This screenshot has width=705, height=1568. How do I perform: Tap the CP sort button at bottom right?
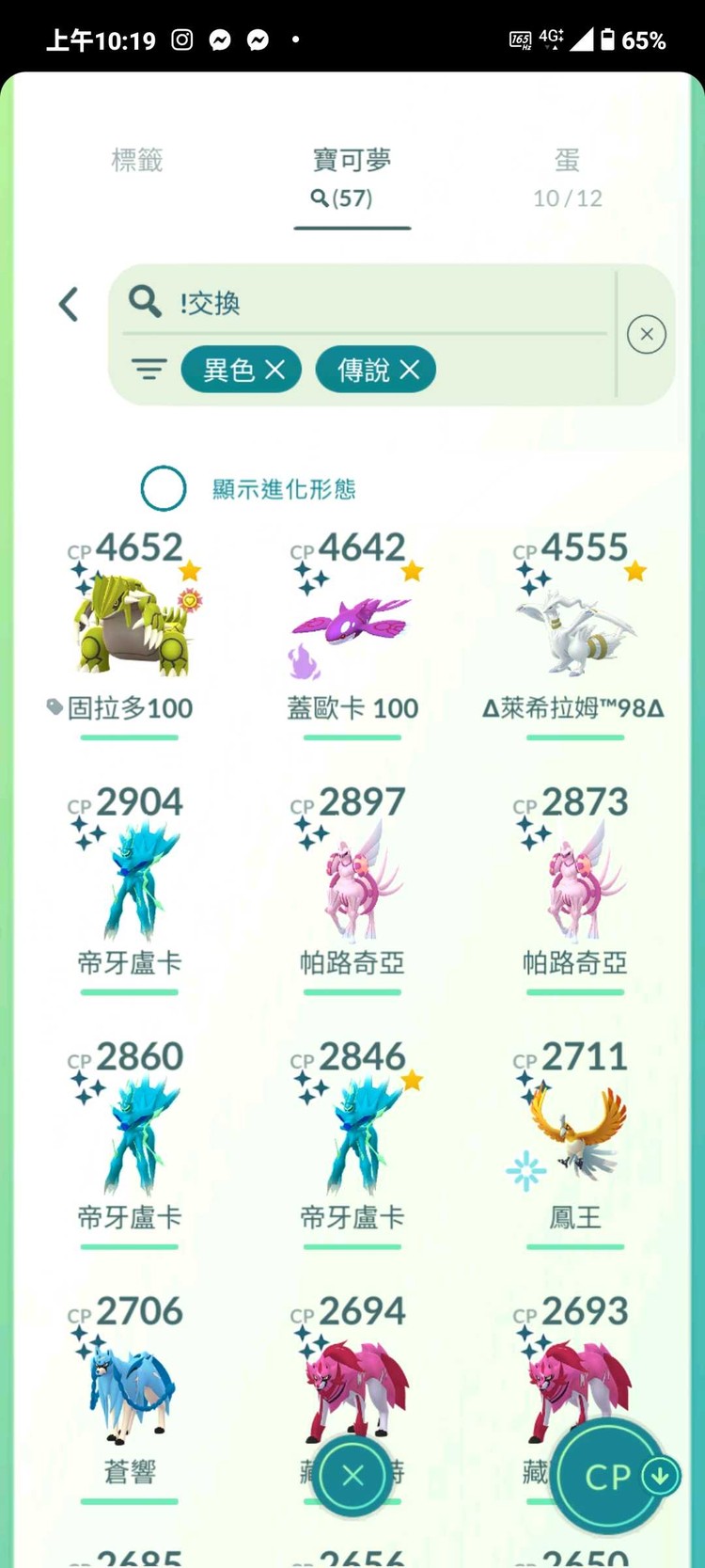[x=609, y=1477]
